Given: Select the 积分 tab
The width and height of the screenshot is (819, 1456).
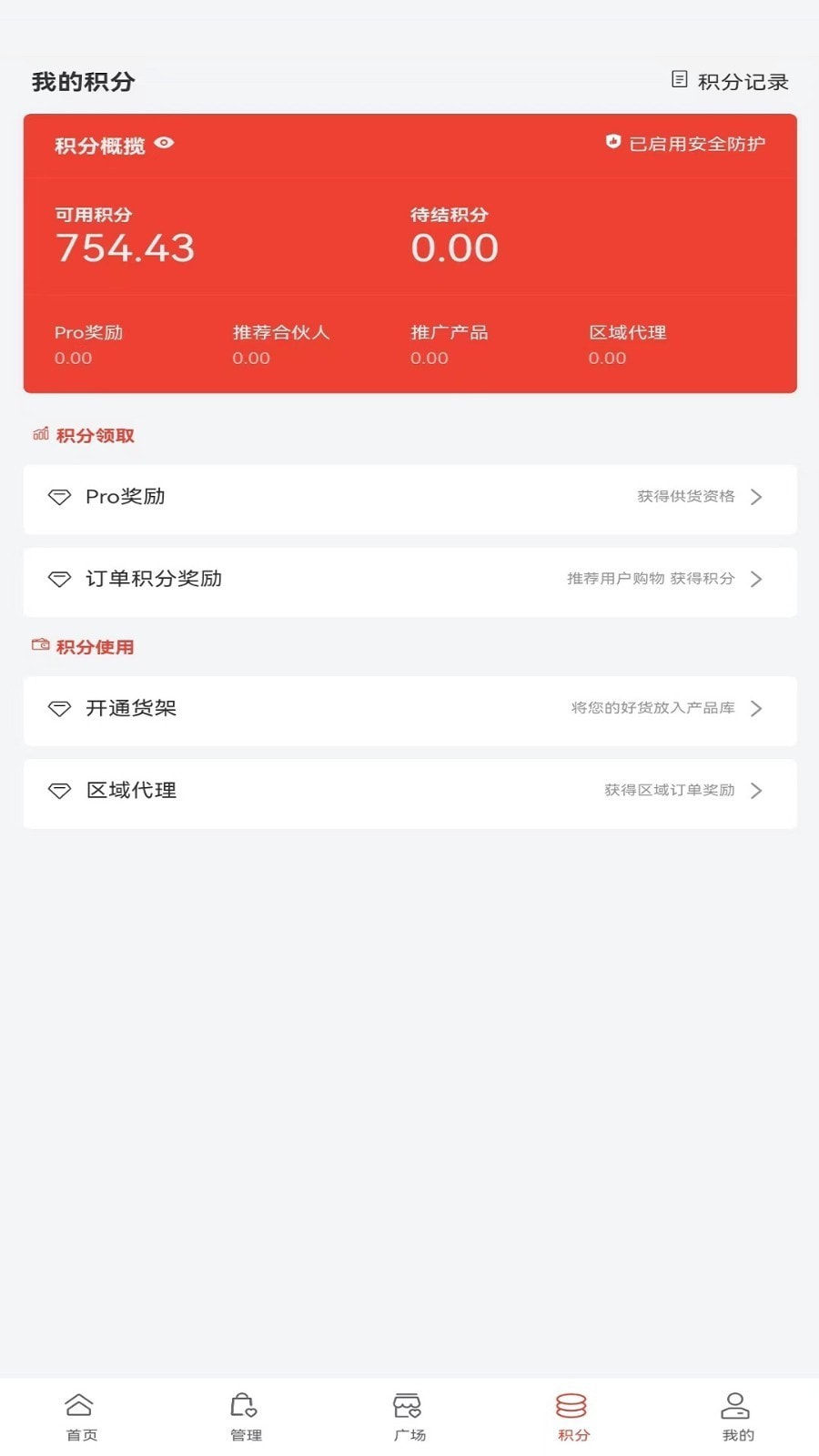Looking at the screenshot, I should tap(572, 1416).
